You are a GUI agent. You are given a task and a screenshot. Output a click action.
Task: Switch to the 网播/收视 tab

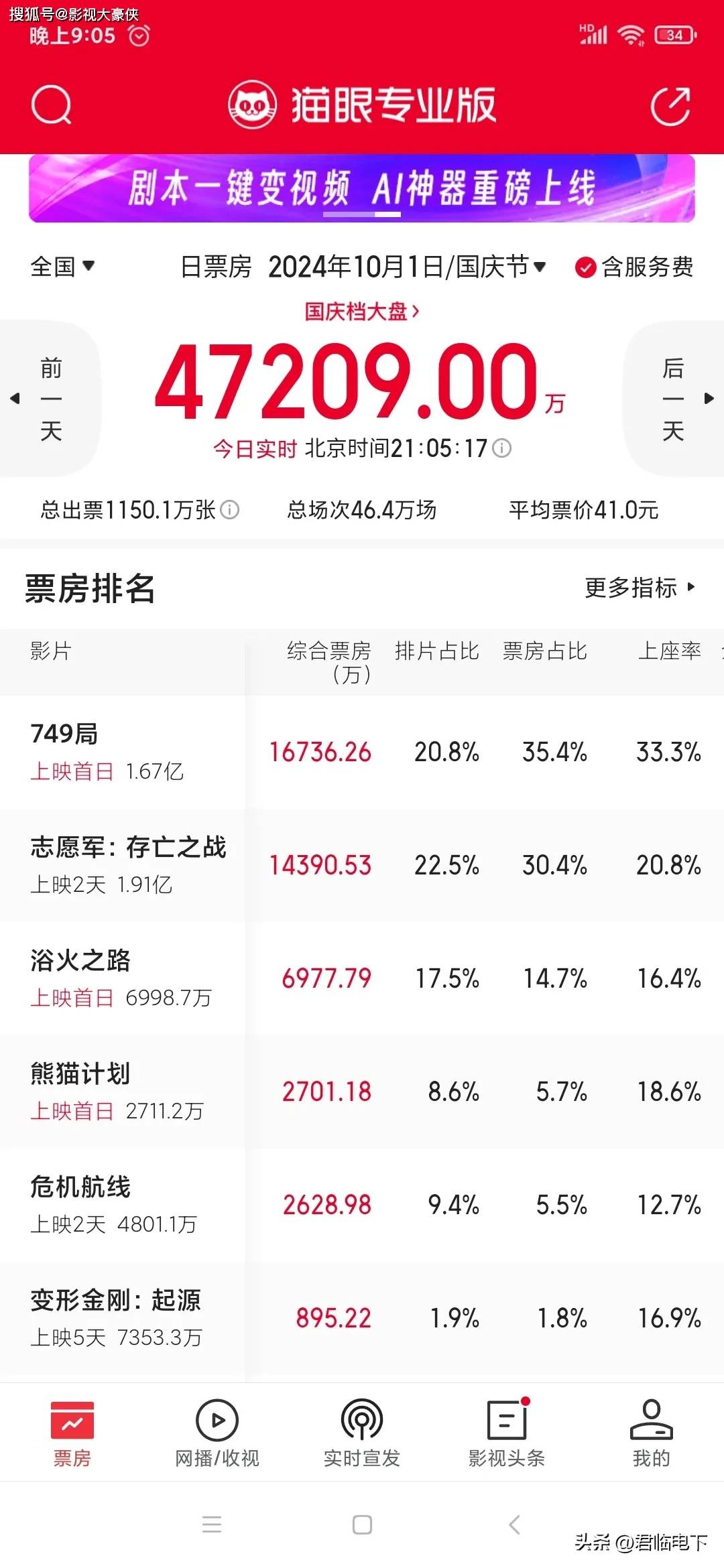217,1433
